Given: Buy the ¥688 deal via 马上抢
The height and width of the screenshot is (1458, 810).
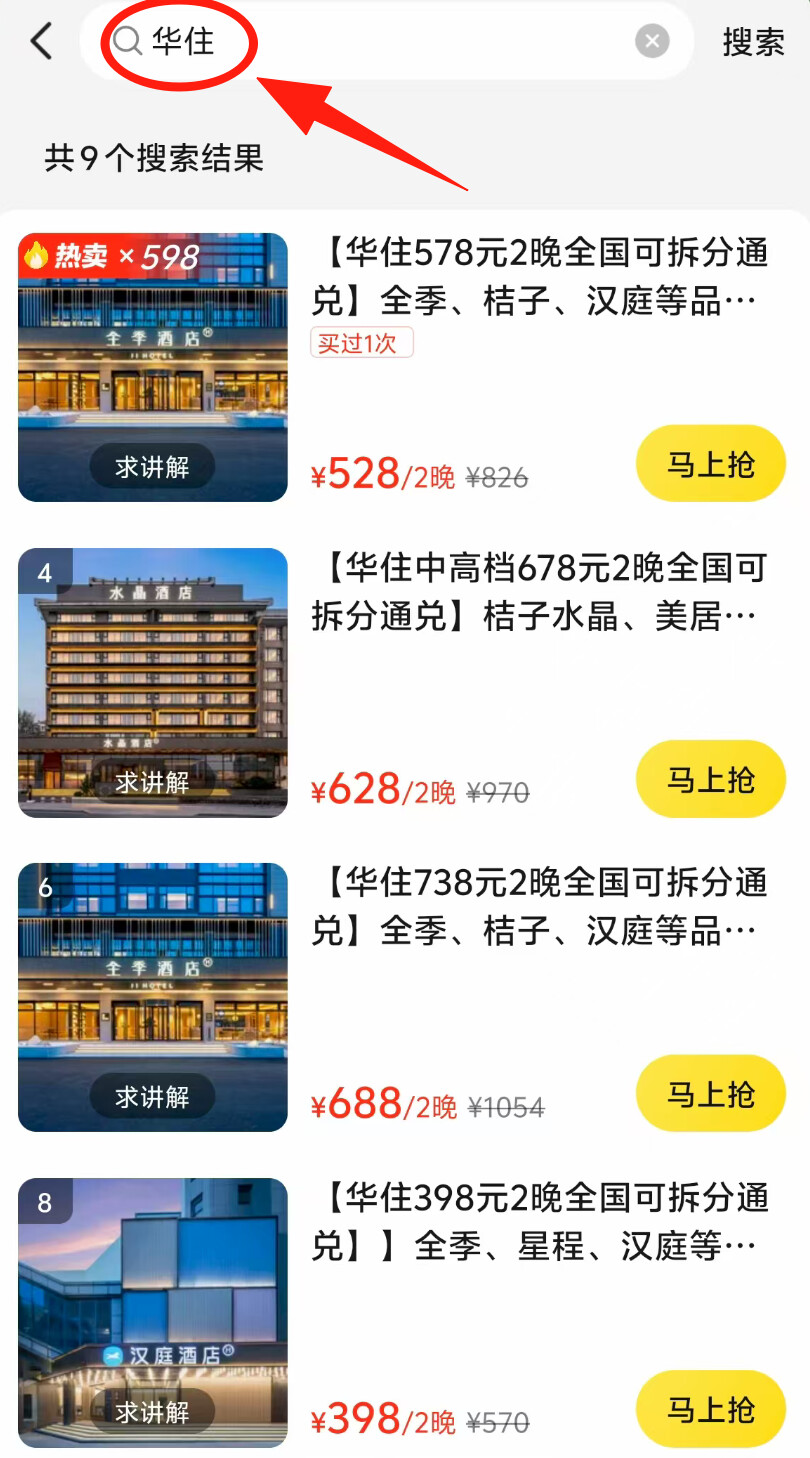Looking at the screenshot, I should point(711,1094).
